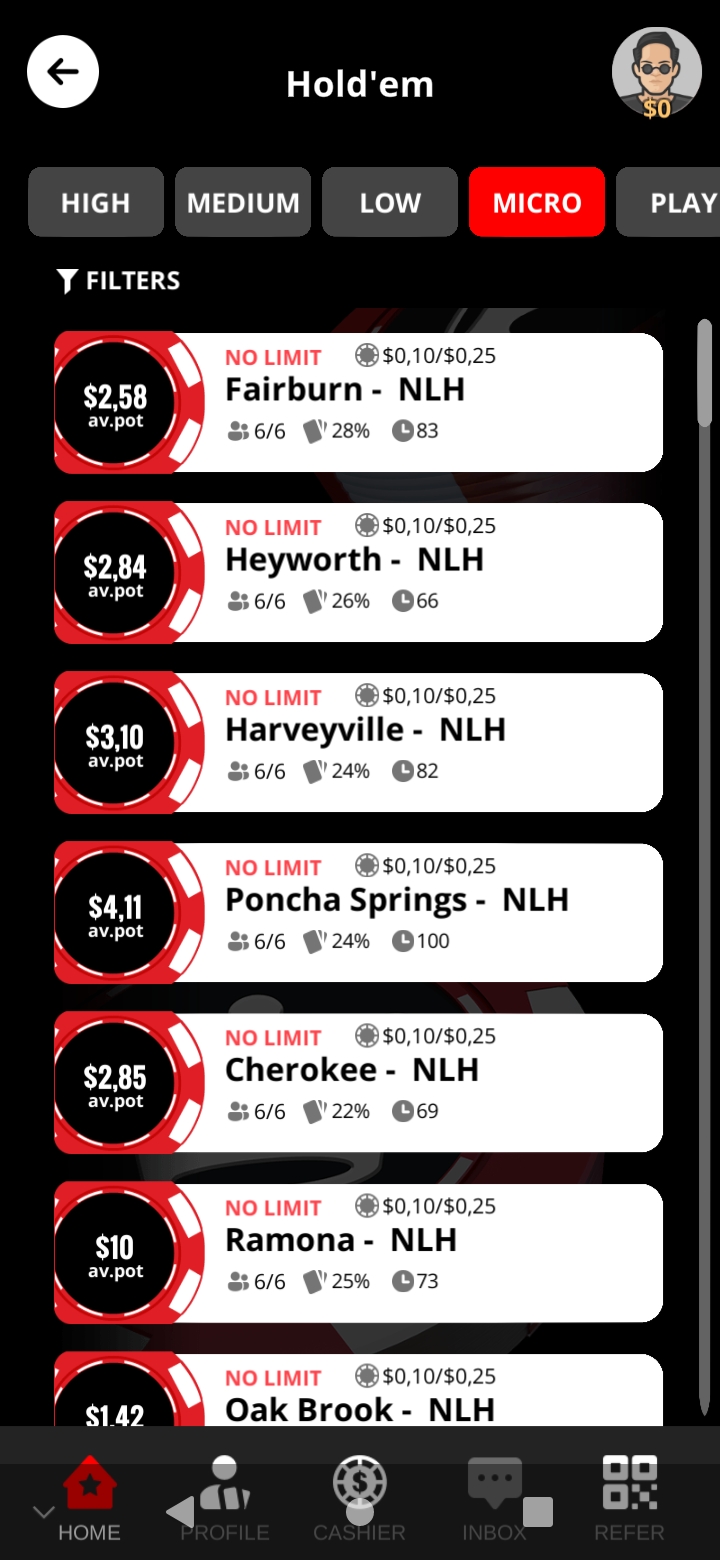Select the MICRO stakes tab
The image size is (720, 1560).
coord(537,202)
